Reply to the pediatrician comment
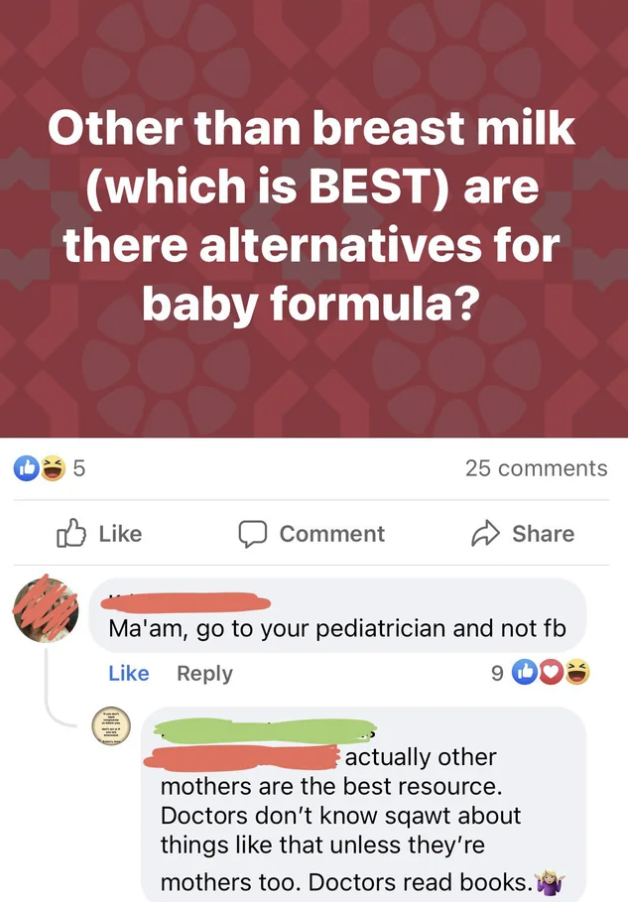This screenshot has width=628, height=902. point(204,674)
